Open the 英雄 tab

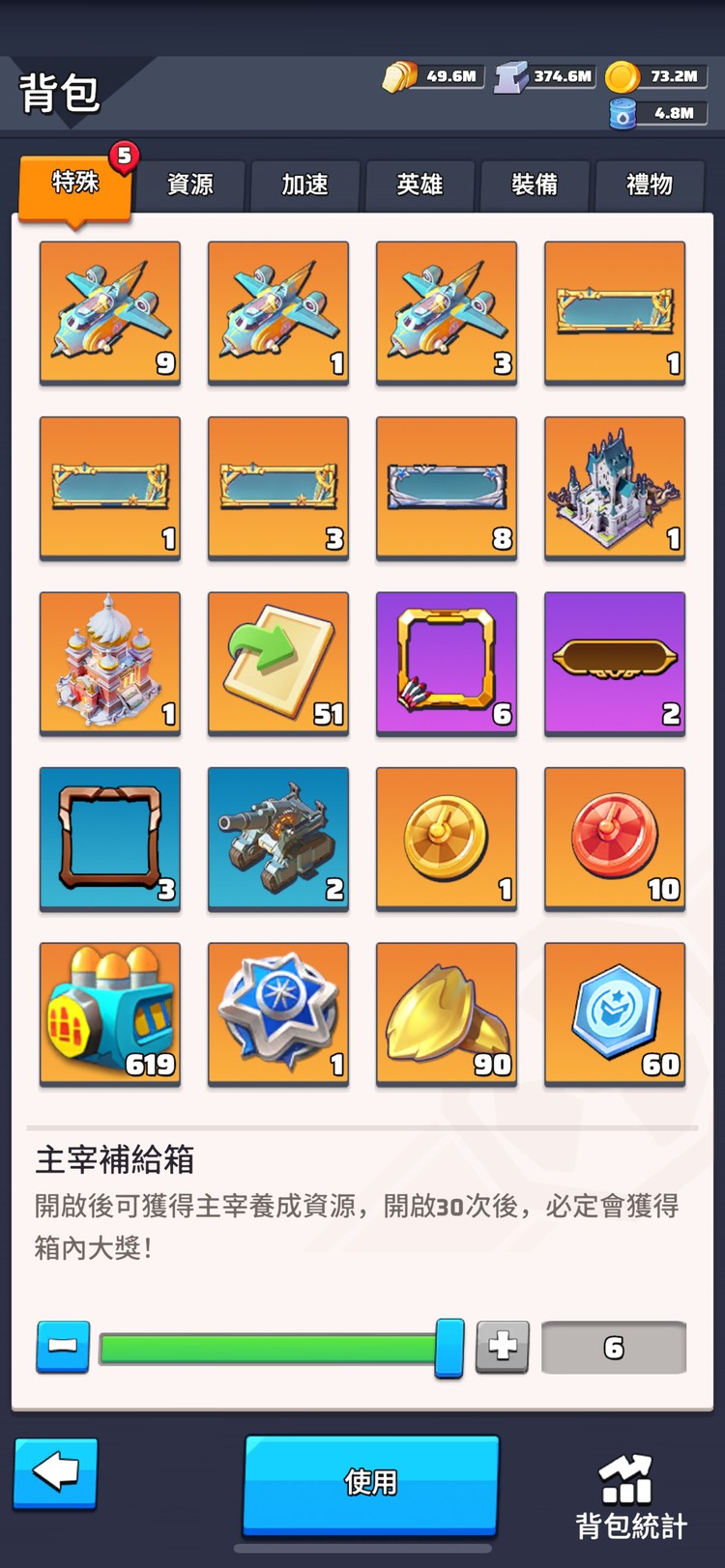420,185
